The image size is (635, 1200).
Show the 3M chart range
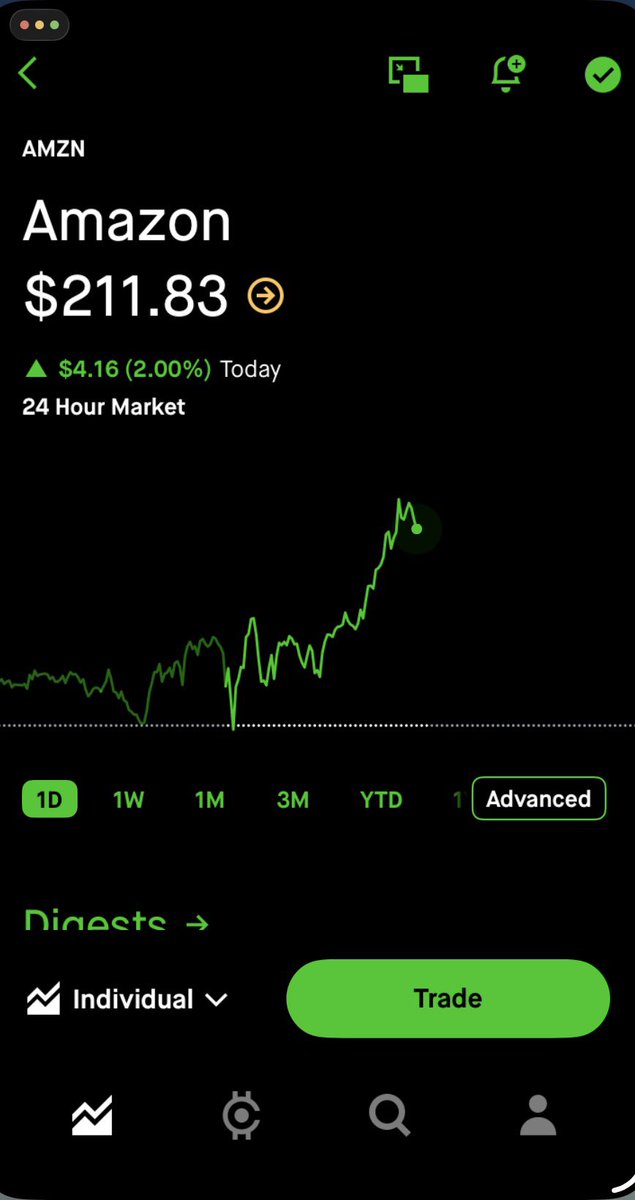point(292,799)
